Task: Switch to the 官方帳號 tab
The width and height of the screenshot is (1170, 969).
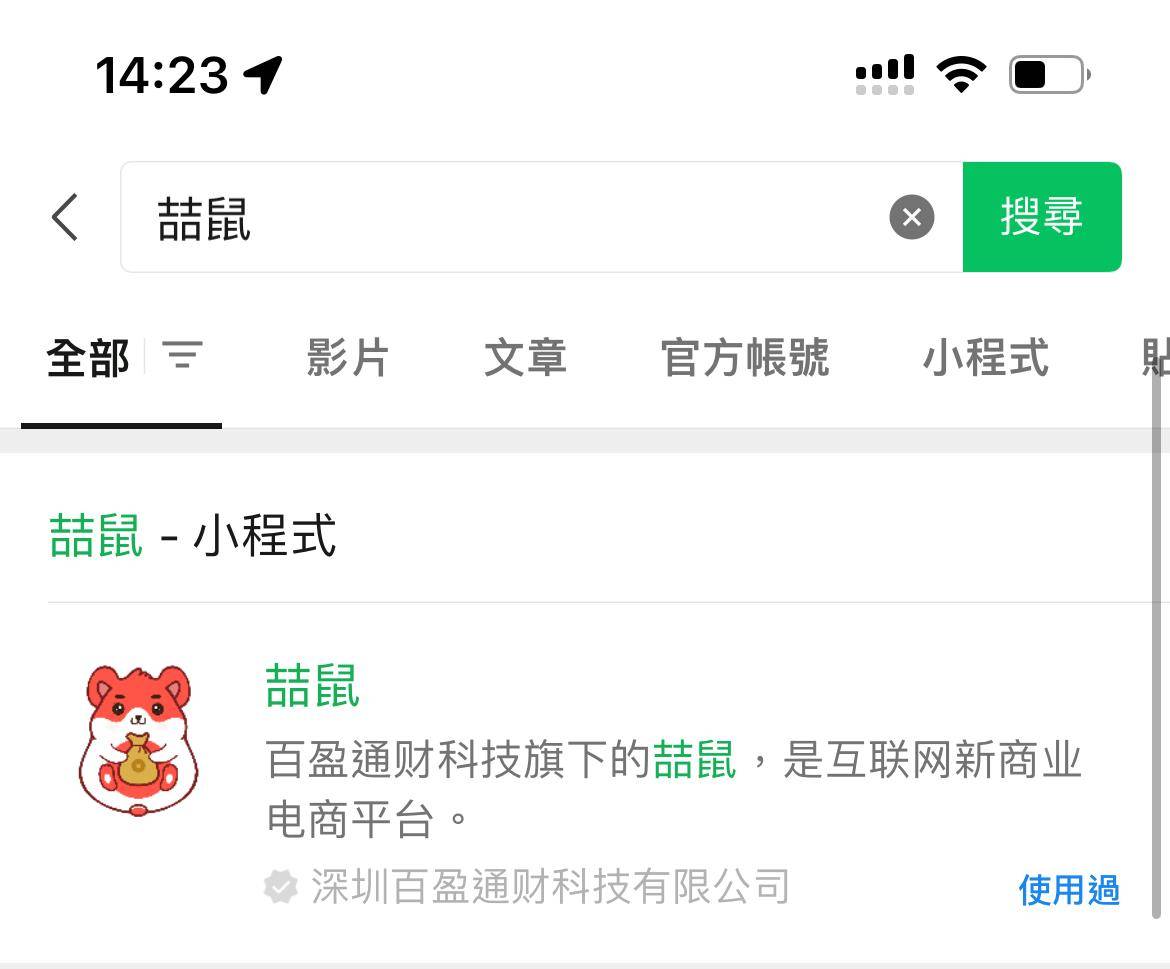Action: click(x=745, y=357)
